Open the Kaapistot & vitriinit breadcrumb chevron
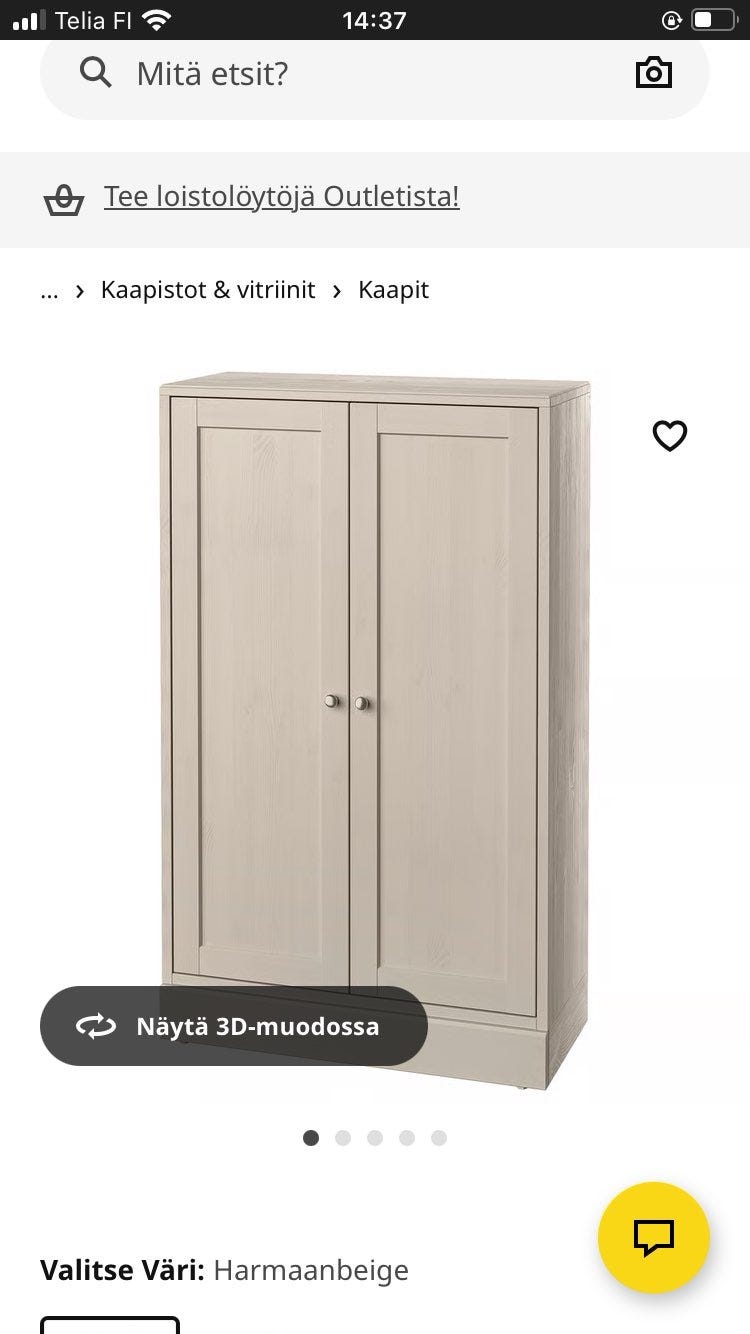 pyautogui.click(x=79, y=290)
